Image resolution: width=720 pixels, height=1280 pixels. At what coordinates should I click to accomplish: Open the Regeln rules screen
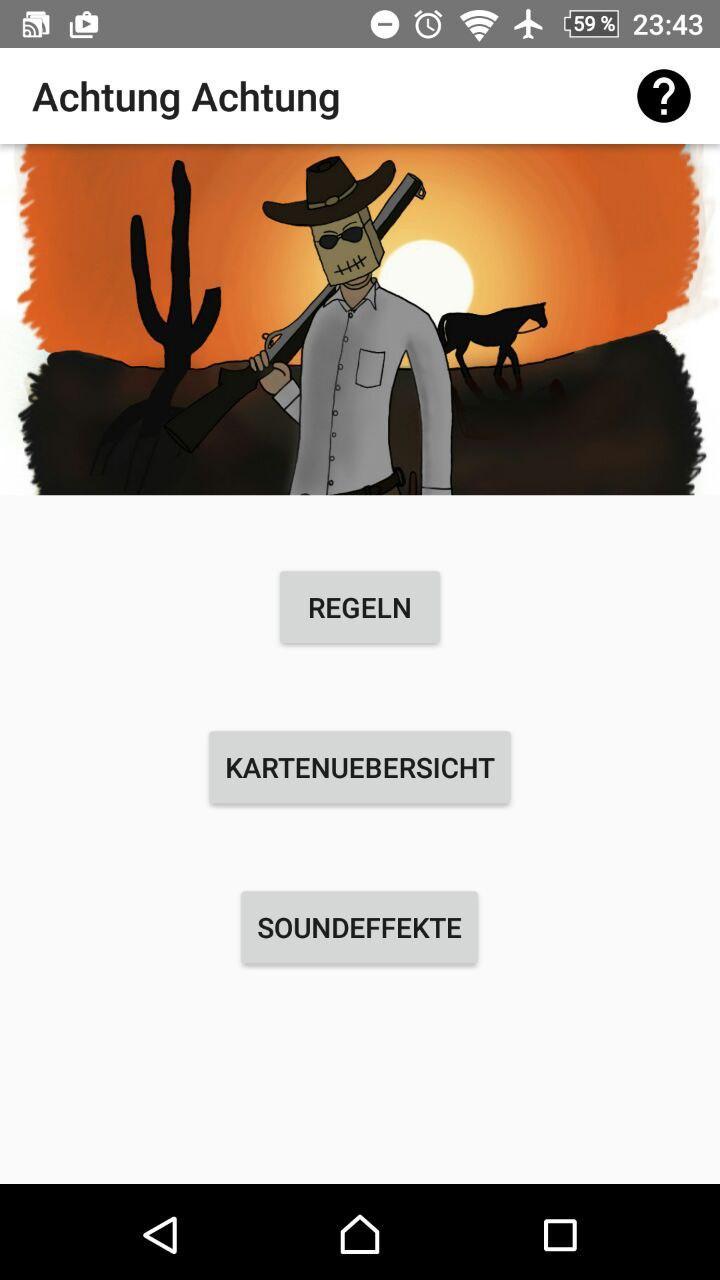(x=359, y=607)
